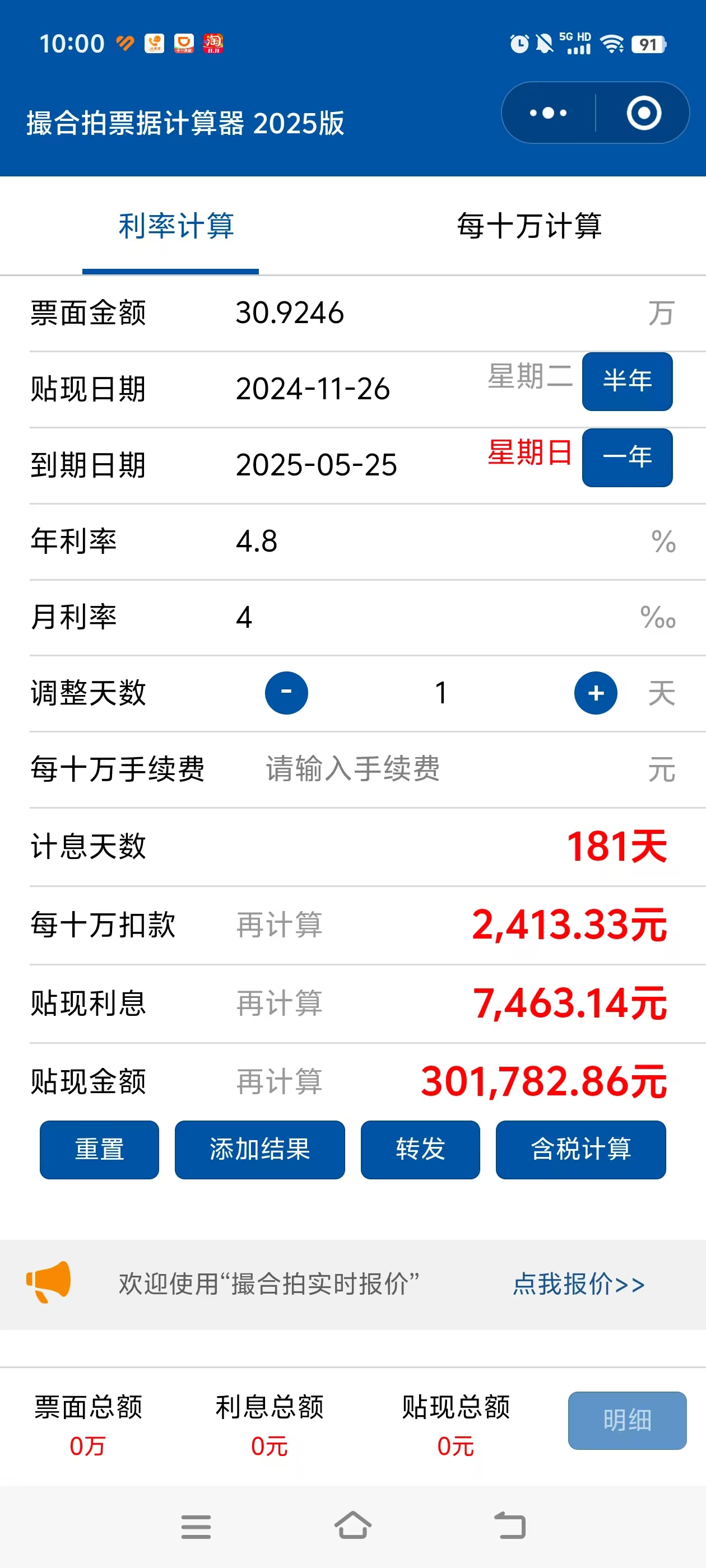Share the result via 转发
Viewport: 706px width, 1568px height.
(420, 1149)
